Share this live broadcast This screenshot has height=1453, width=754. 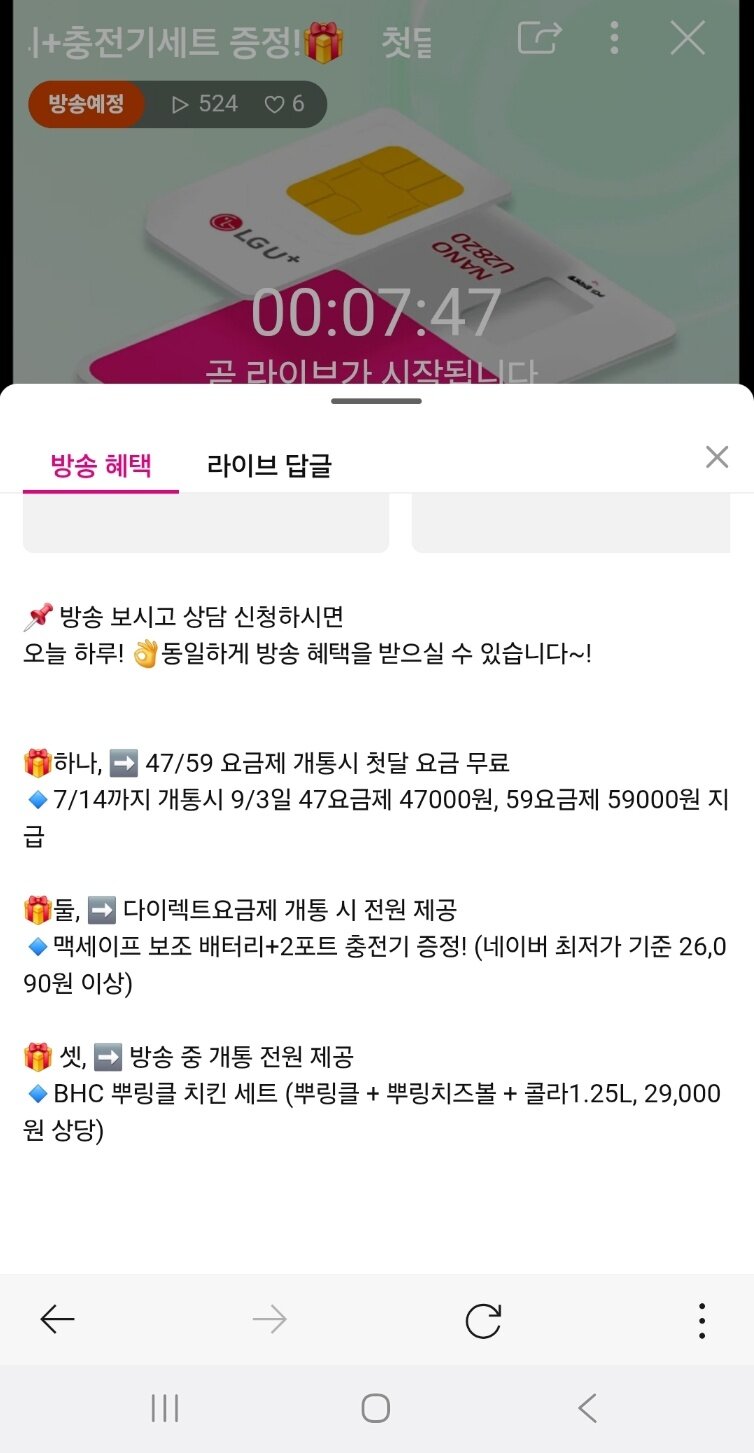coord(539,39)
